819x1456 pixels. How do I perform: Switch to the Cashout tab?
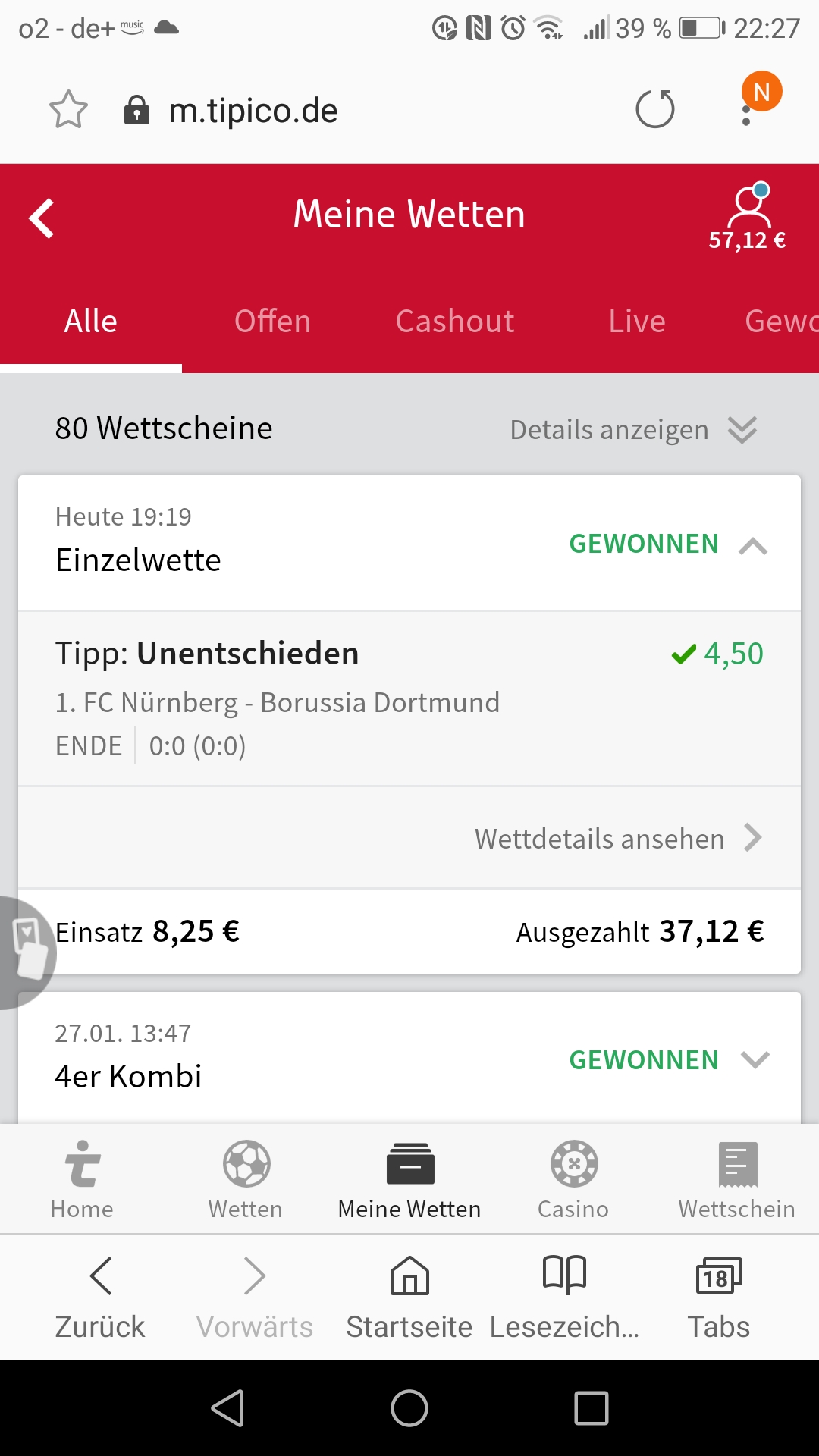click(x=454, y=322)
